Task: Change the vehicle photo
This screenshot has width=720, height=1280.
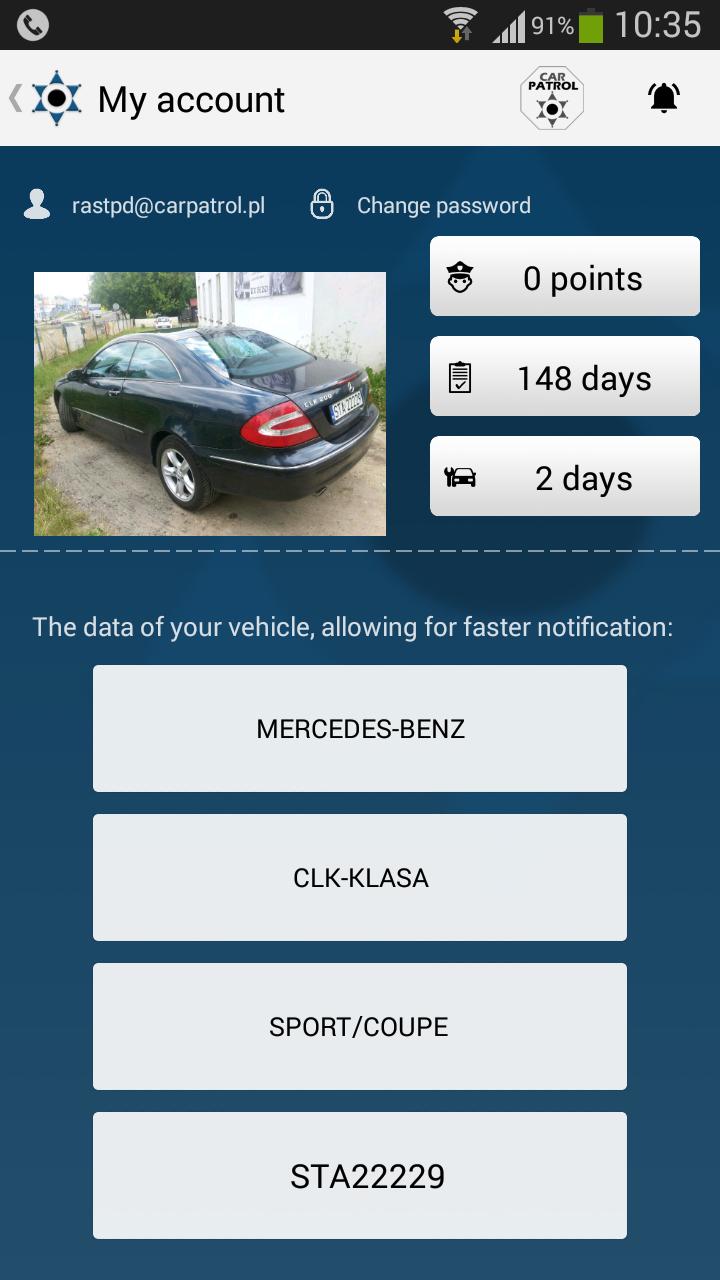Action: point(210,404)
